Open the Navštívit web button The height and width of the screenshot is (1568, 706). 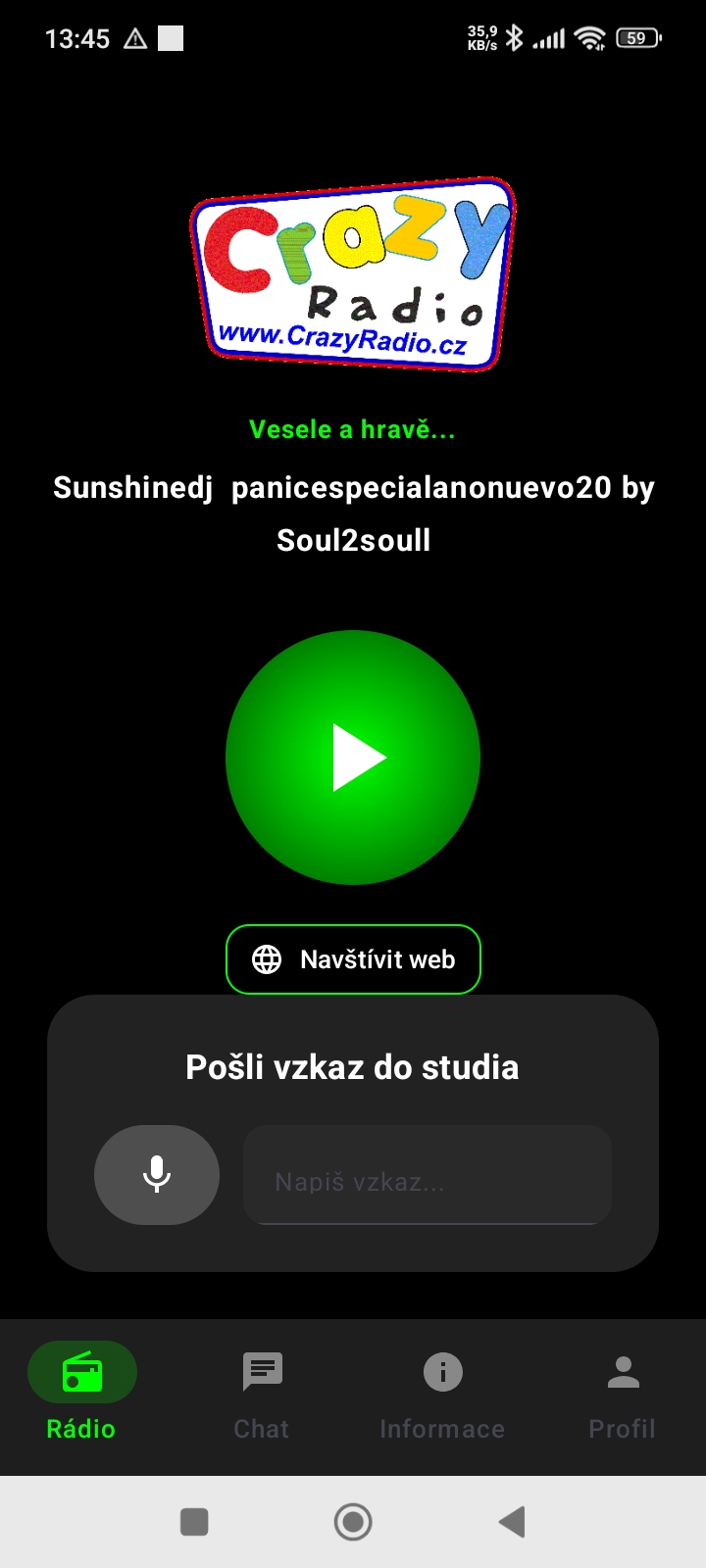[x=353, y=959]
